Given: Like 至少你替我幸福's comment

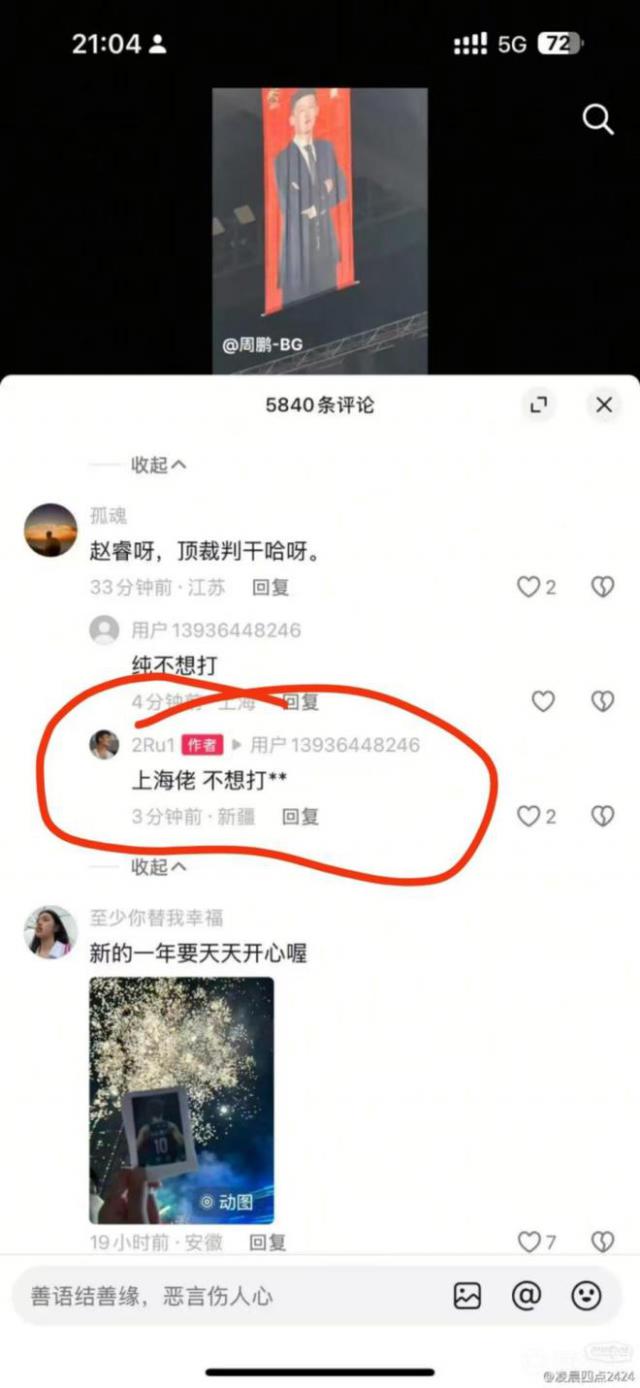Looking at the screenshot, I should (x=529, y=1242).
